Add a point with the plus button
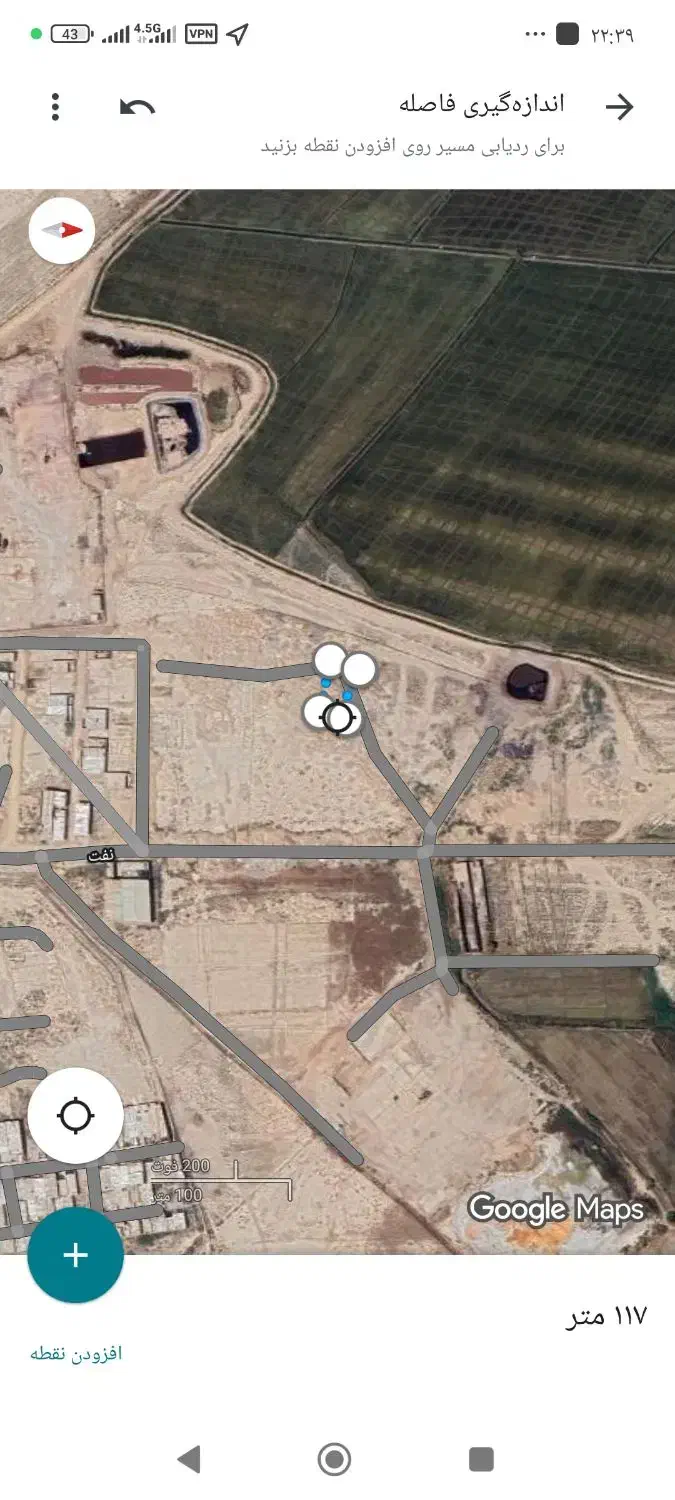This screenshot has width=675, height=1500. (76, 1256)
